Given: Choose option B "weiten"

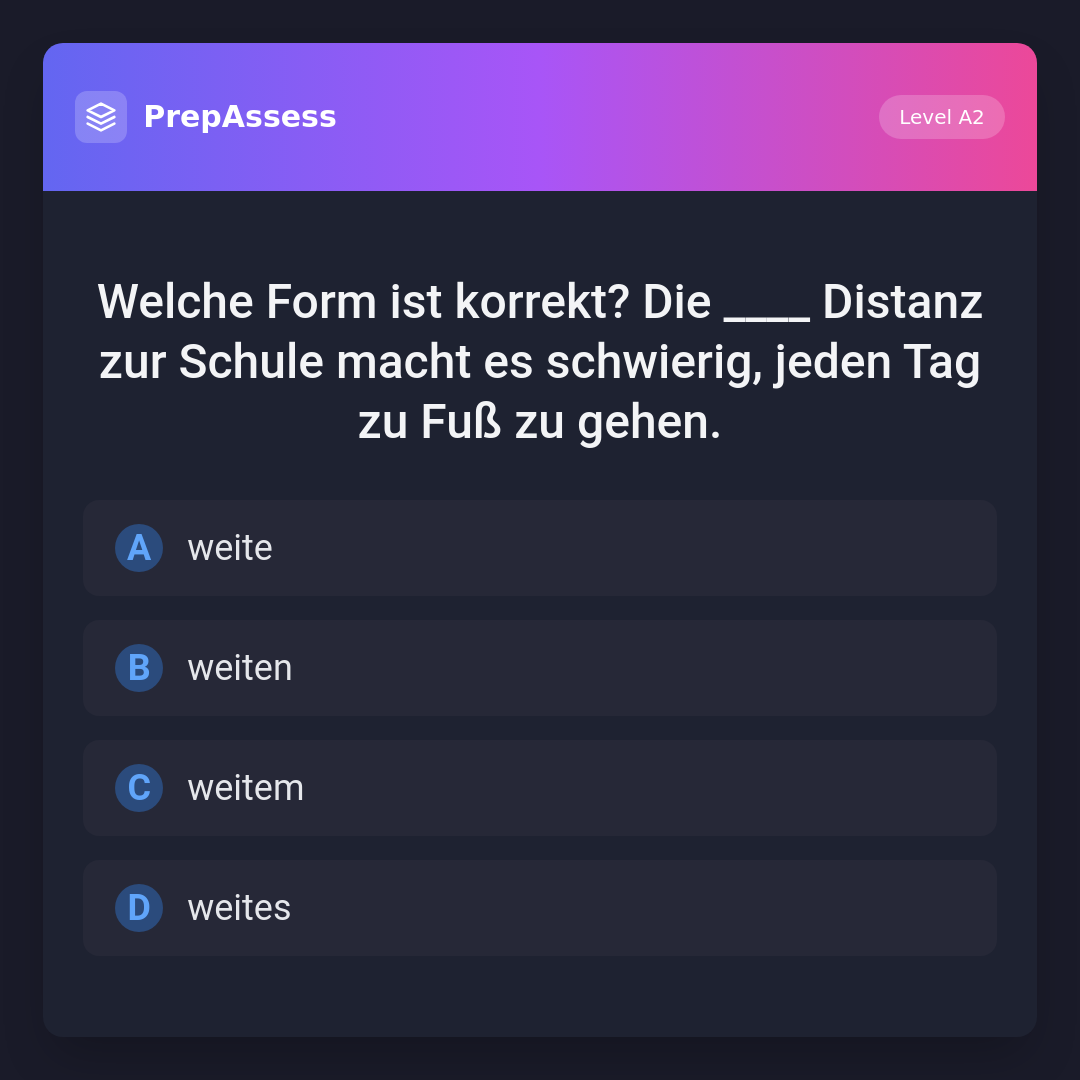Looking at the screenshot, I should [539, 668].
